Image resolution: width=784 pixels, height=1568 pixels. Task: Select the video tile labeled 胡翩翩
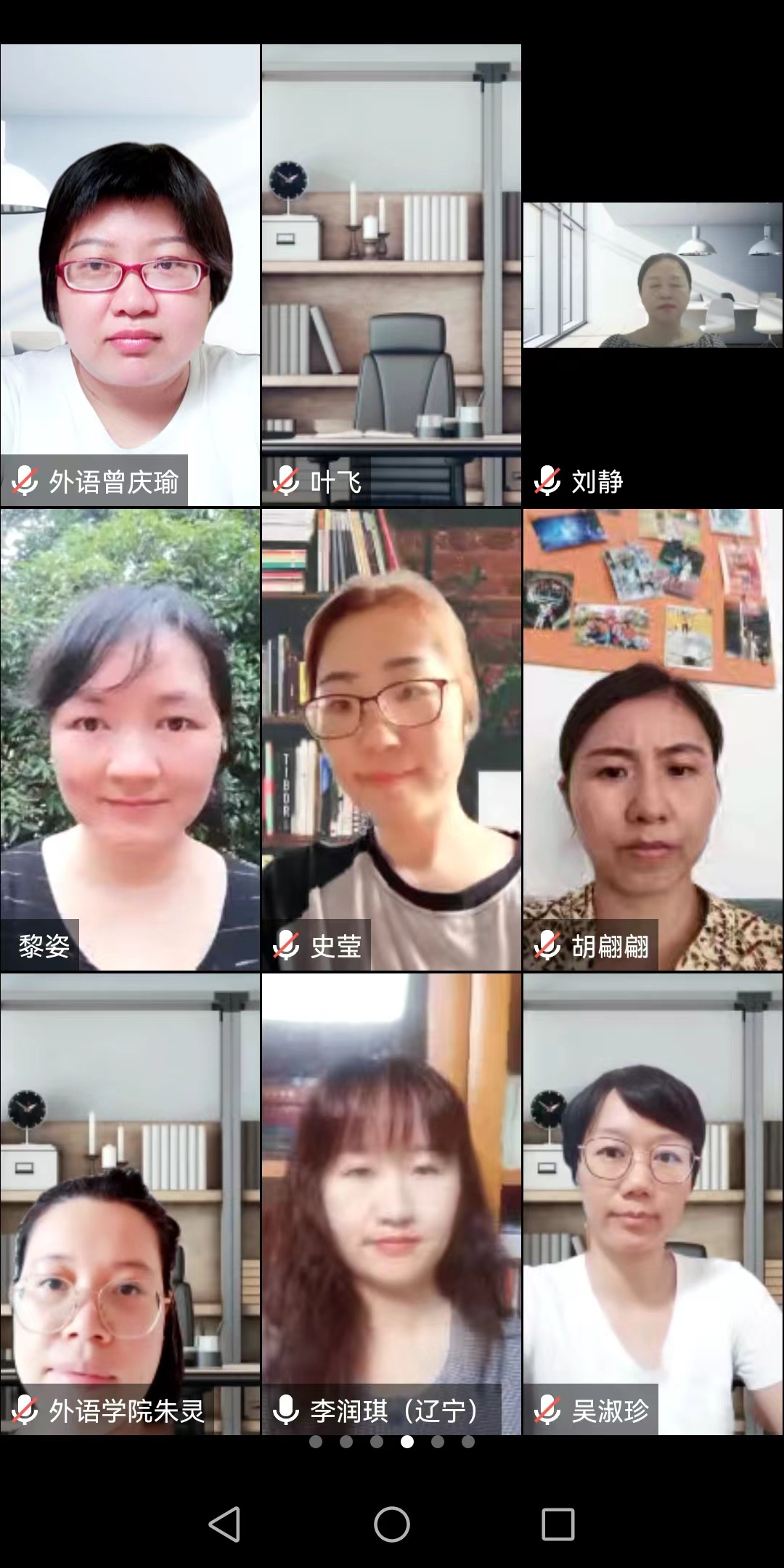pos(653,739)
